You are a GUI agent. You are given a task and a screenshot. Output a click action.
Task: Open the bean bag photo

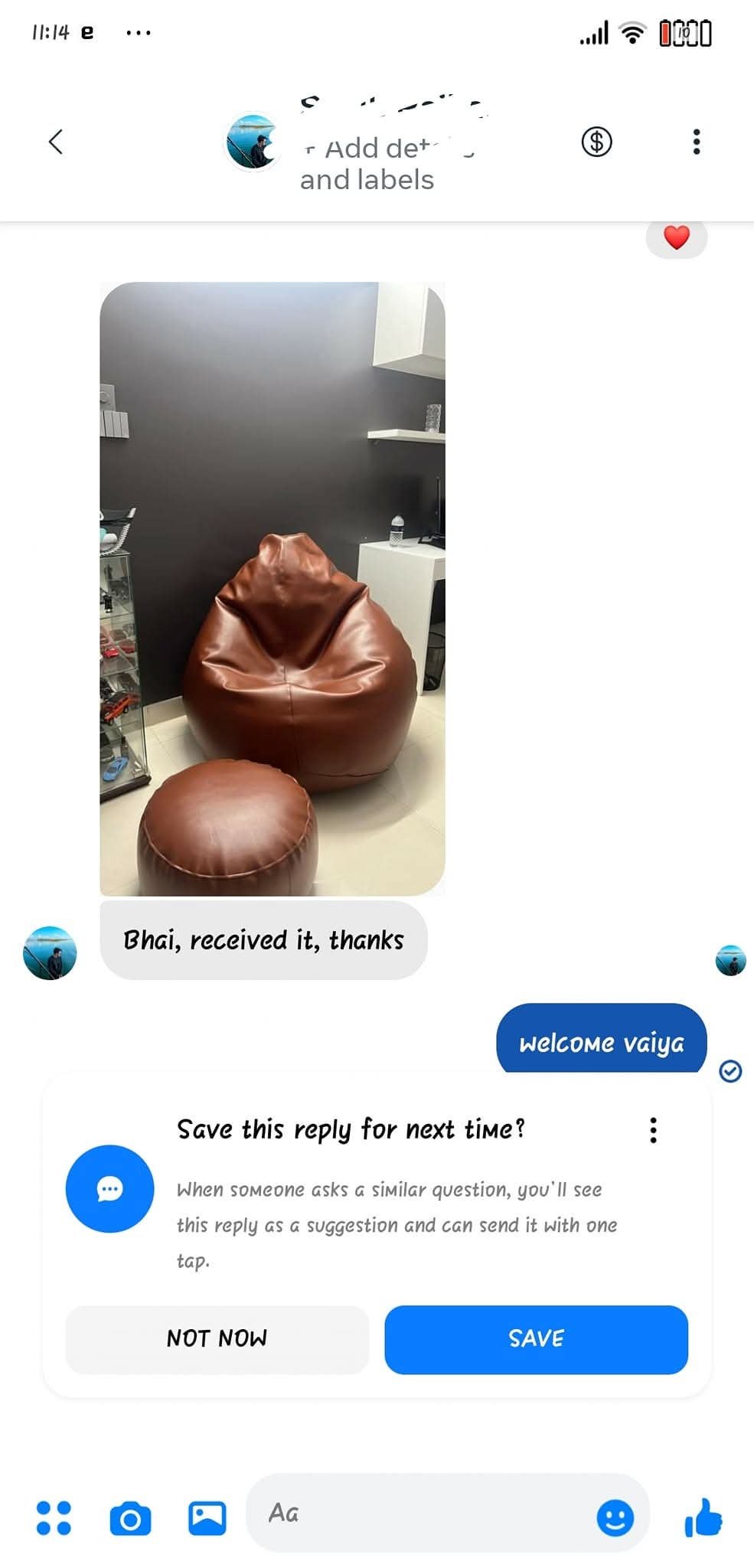(x=273, y=588)
